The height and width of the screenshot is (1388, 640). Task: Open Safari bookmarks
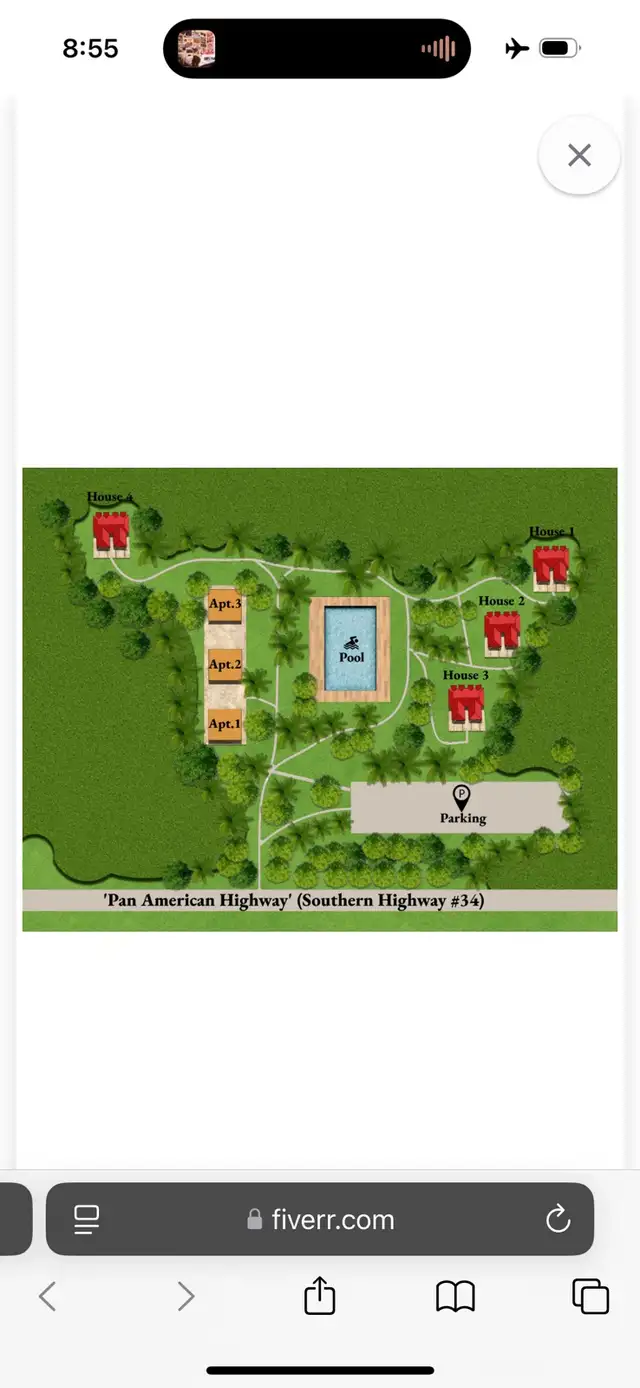click(455, 1297)
